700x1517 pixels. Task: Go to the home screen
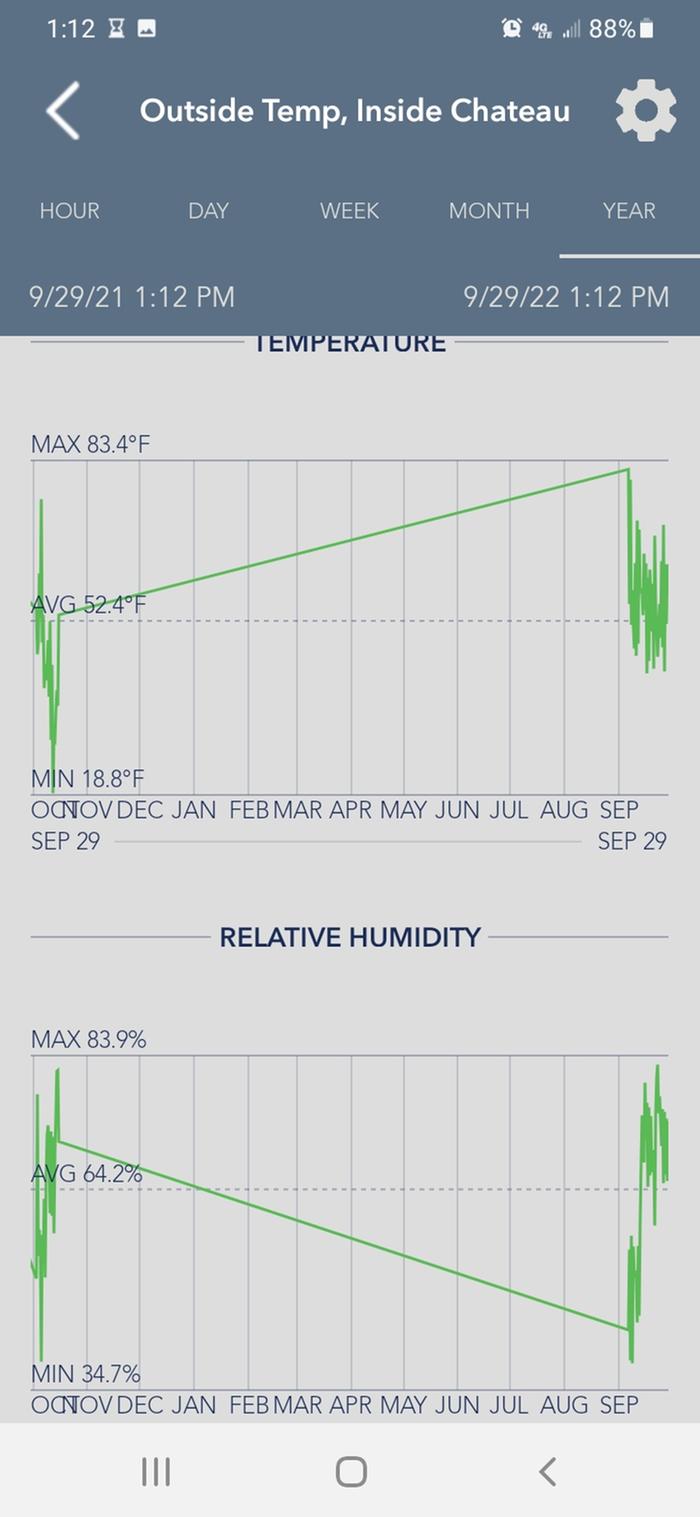pyautogui.click(x=351, y=1471)
